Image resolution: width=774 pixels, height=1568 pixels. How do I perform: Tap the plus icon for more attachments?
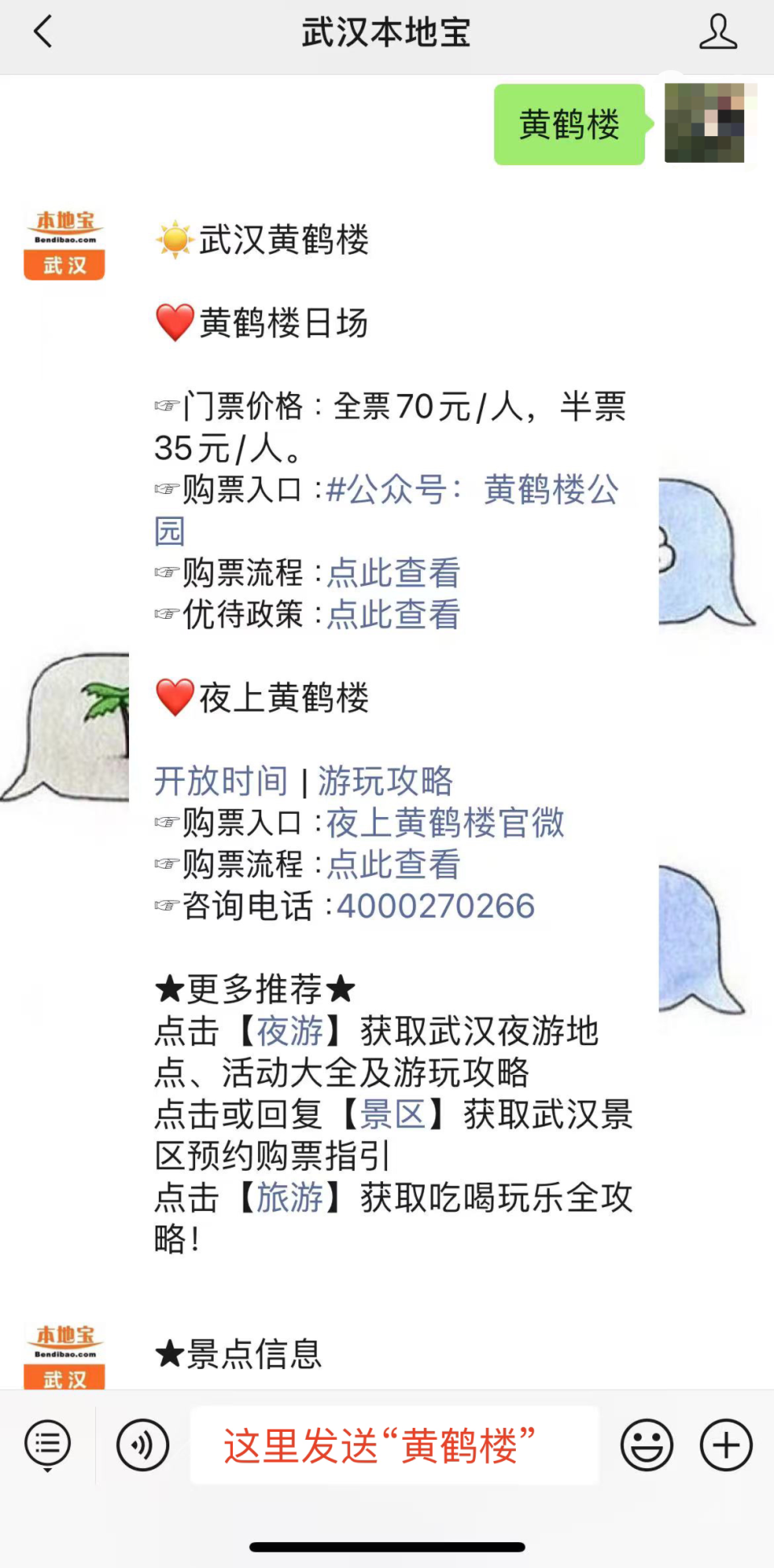(x=724, y=1445)
